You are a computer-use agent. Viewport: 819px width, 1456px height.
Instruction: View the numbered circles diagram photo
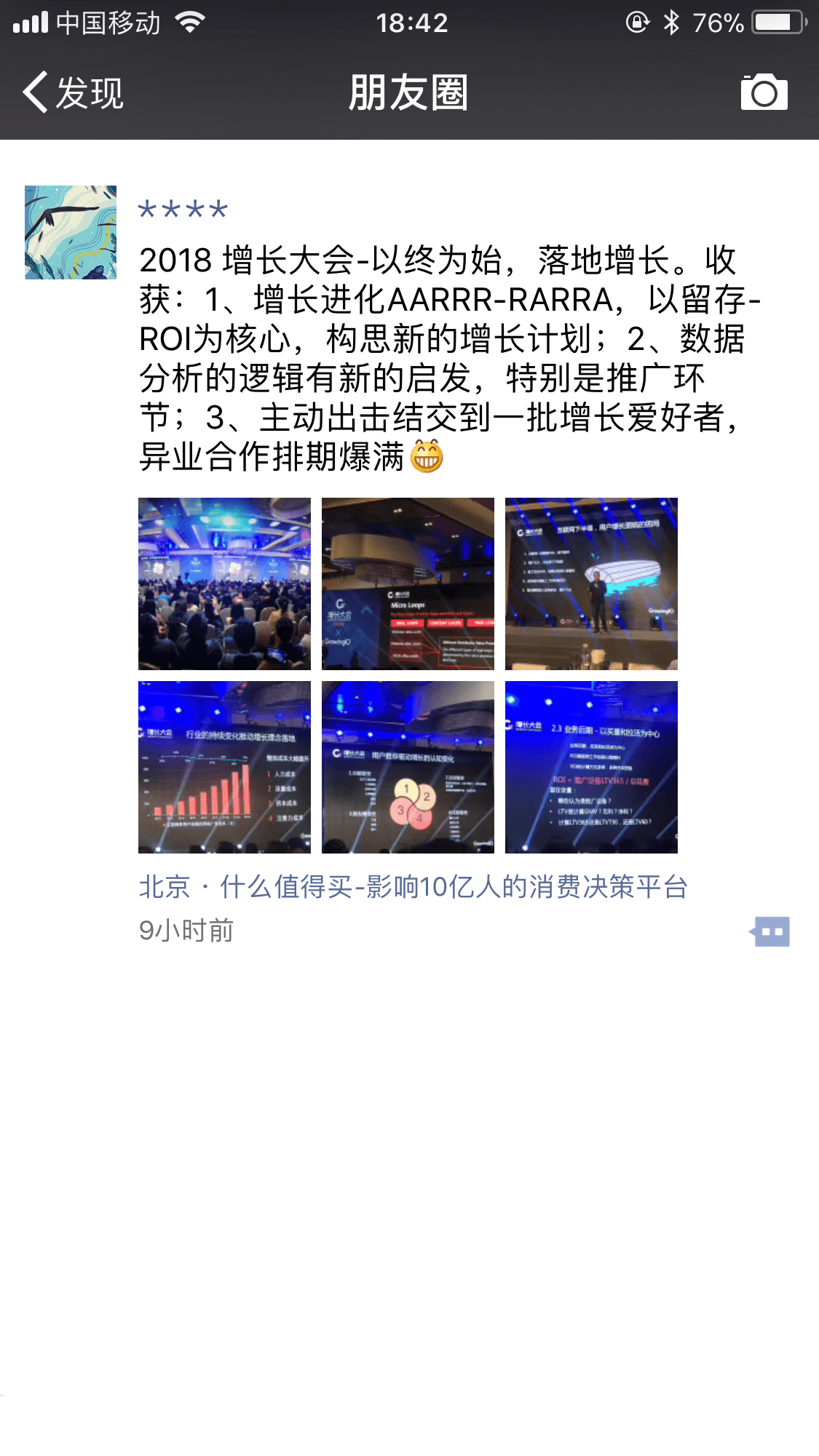point(408,767)
